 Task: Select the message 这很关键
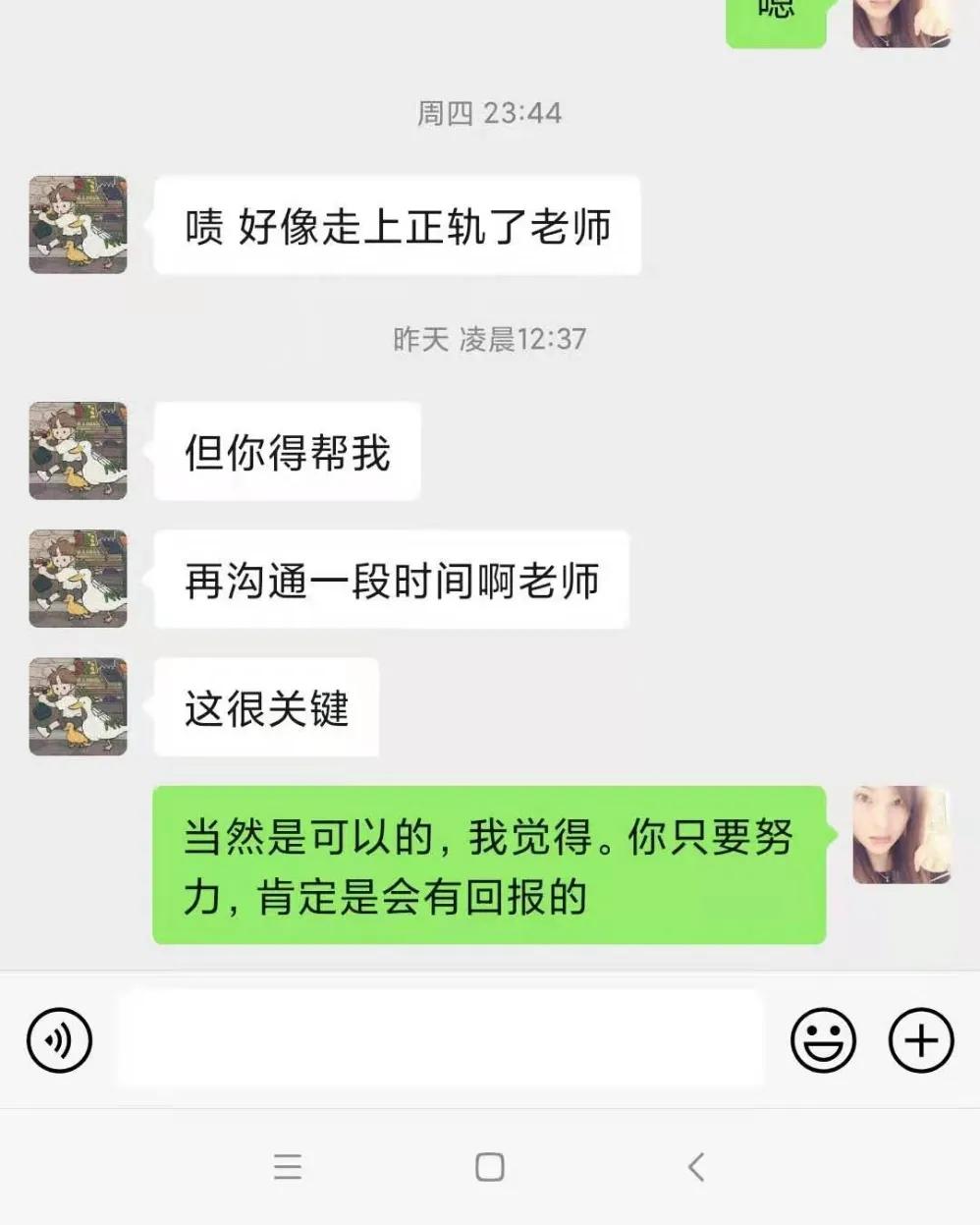(x=264, y=708)
